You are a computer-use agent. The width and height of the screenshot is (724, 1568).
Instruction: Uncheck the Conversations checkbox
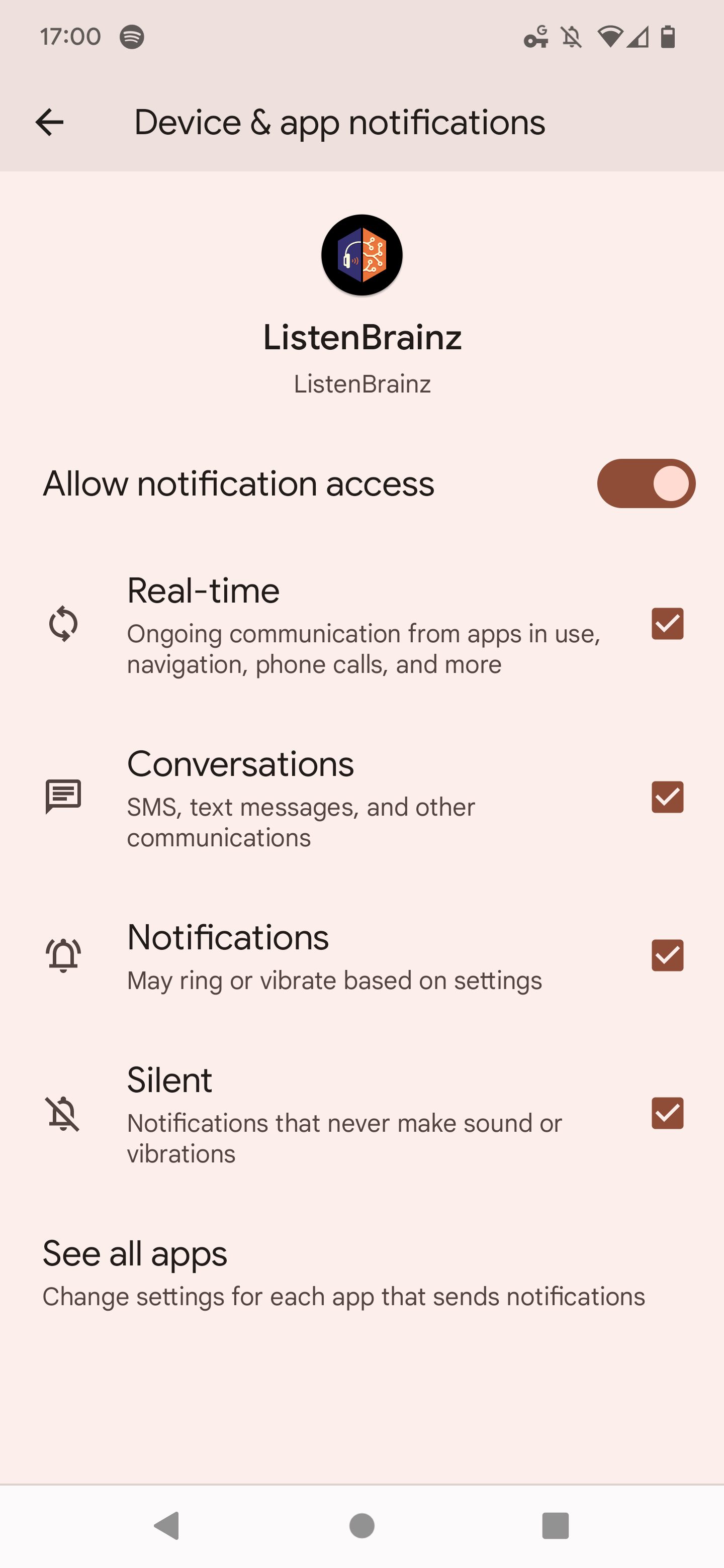[667, 797]
